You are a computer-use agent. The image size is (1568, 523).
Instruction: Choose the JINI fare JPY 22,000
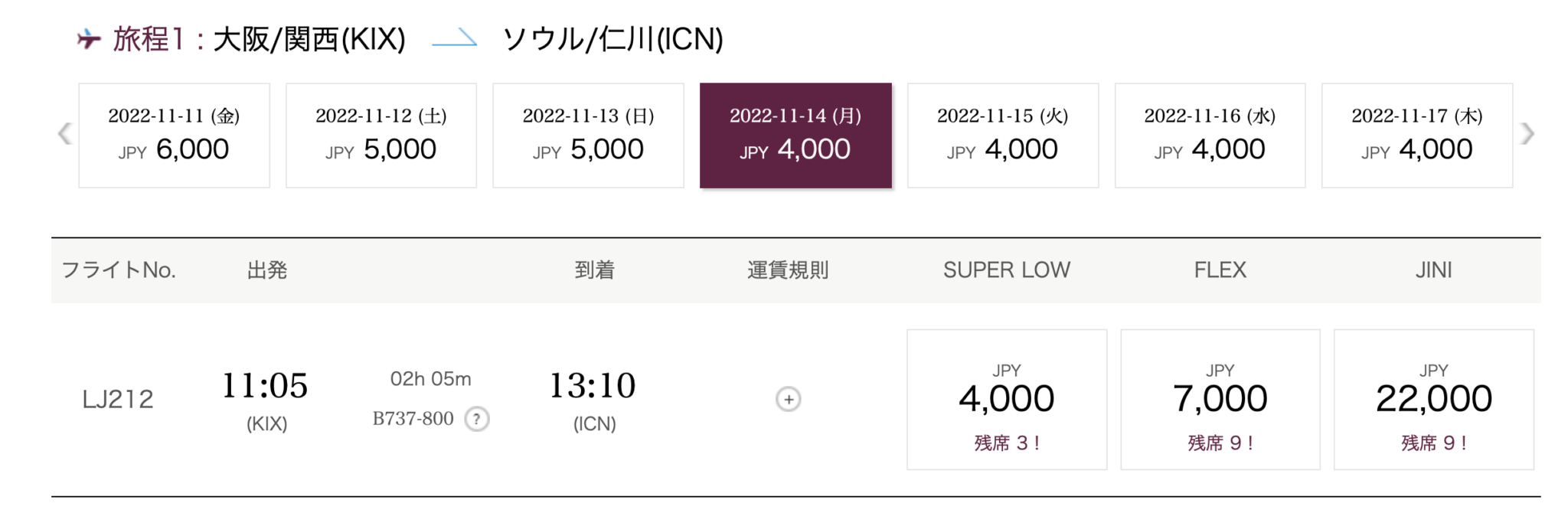(1433, 399)
